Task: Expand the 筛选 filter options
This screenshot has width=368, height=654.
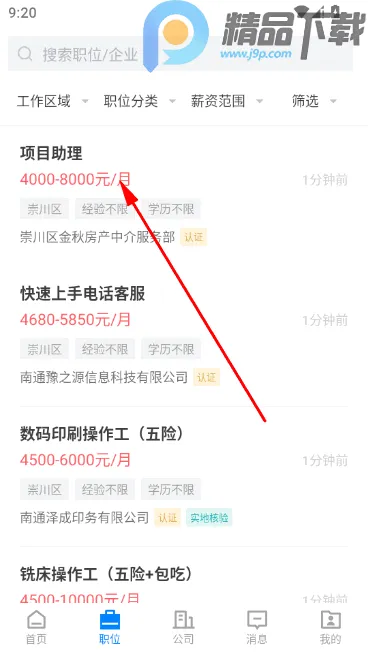Action: coord(314,101)
